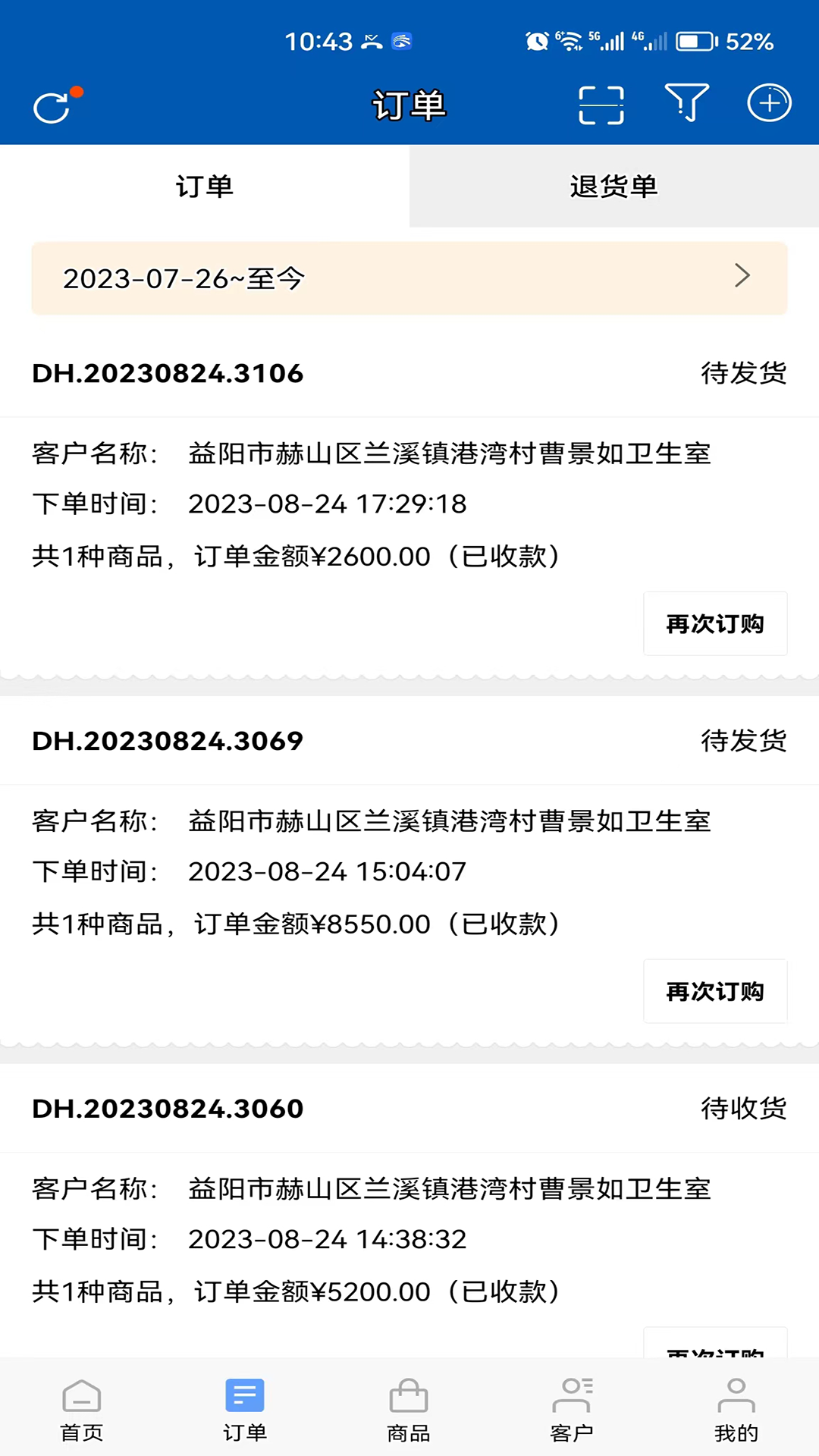Tap 再次订购 on order DH.20230824.3106
The height and width of the screenshot is (1456, 819).
(x=714, y=623)
